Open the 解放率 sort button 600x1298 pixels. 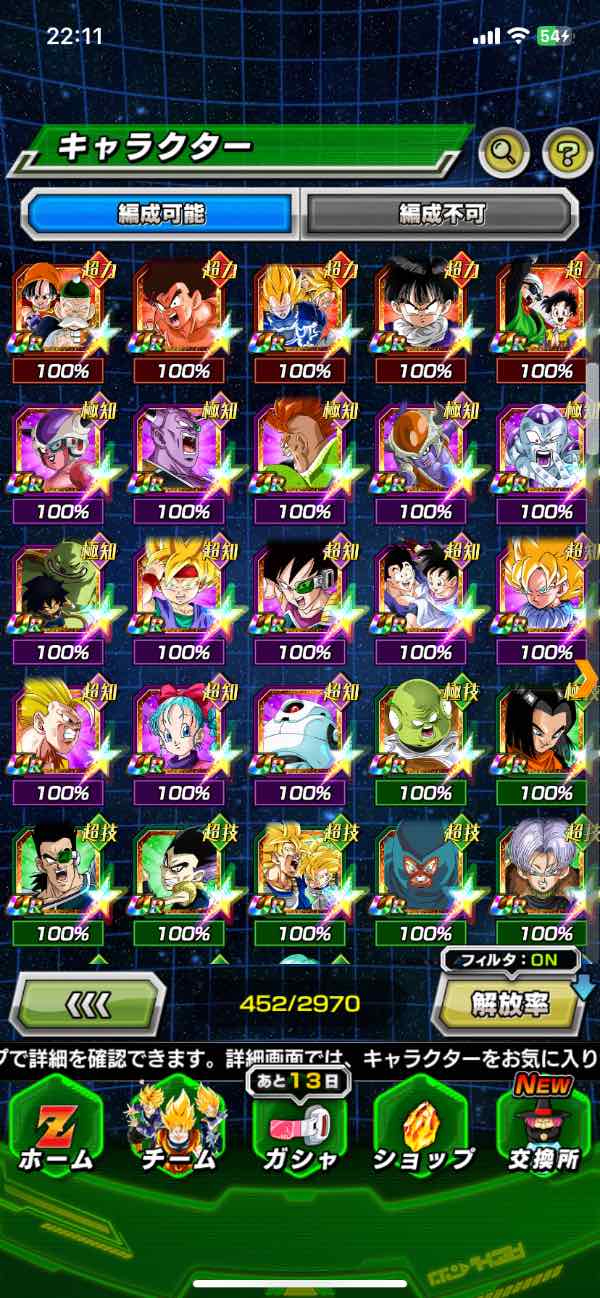tap(510, 1003)
